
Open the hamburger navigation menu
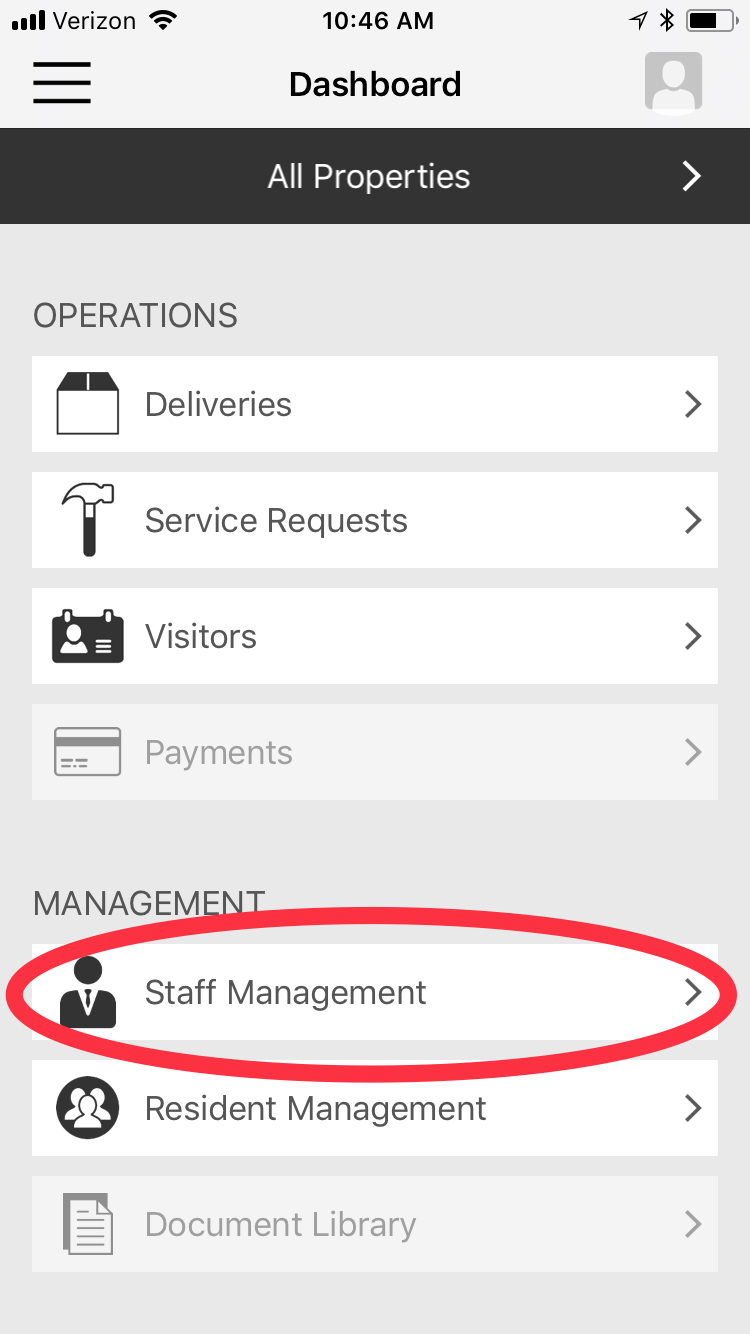pyautogui.click(x=61, y=83)
